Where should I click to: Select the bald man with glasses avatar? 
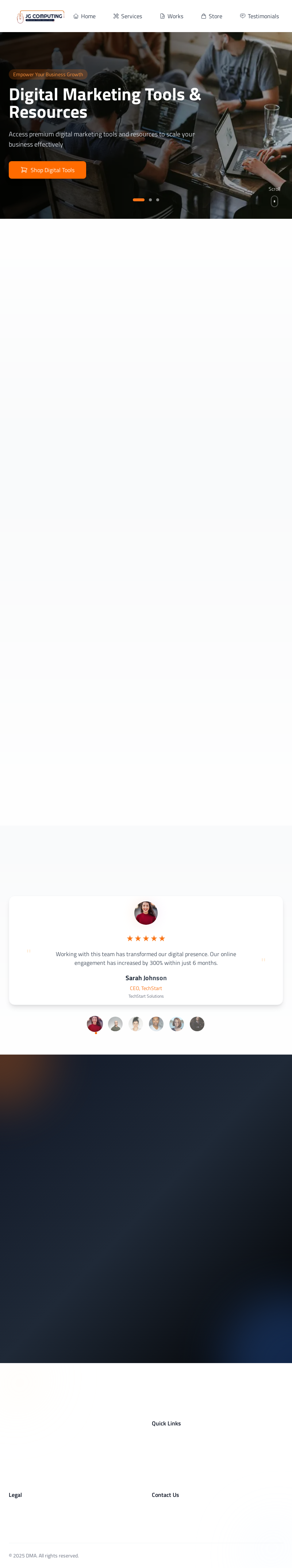click(x=115, y=1024)
